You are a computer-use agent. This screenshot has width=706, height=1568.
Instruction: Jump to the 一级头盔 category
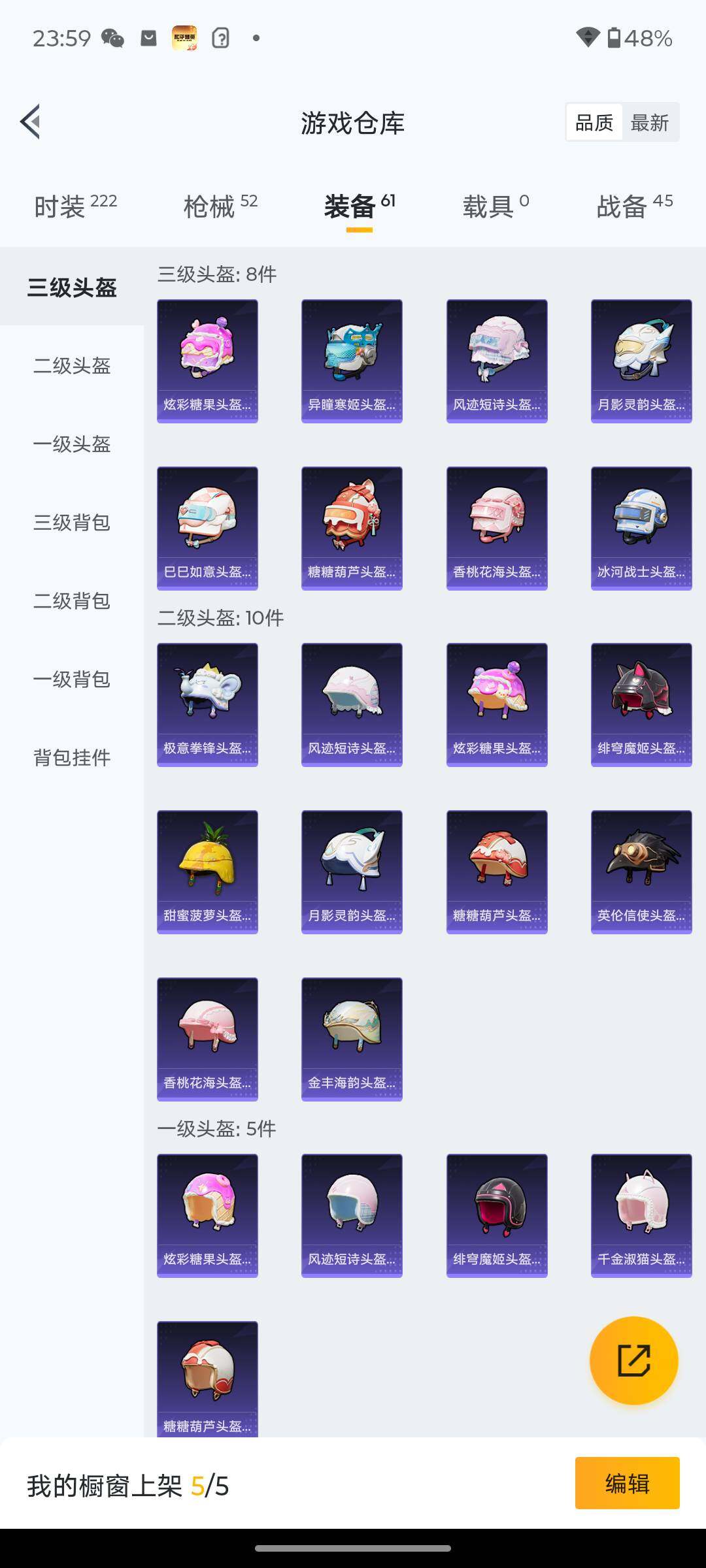click(x=72, y=444)
